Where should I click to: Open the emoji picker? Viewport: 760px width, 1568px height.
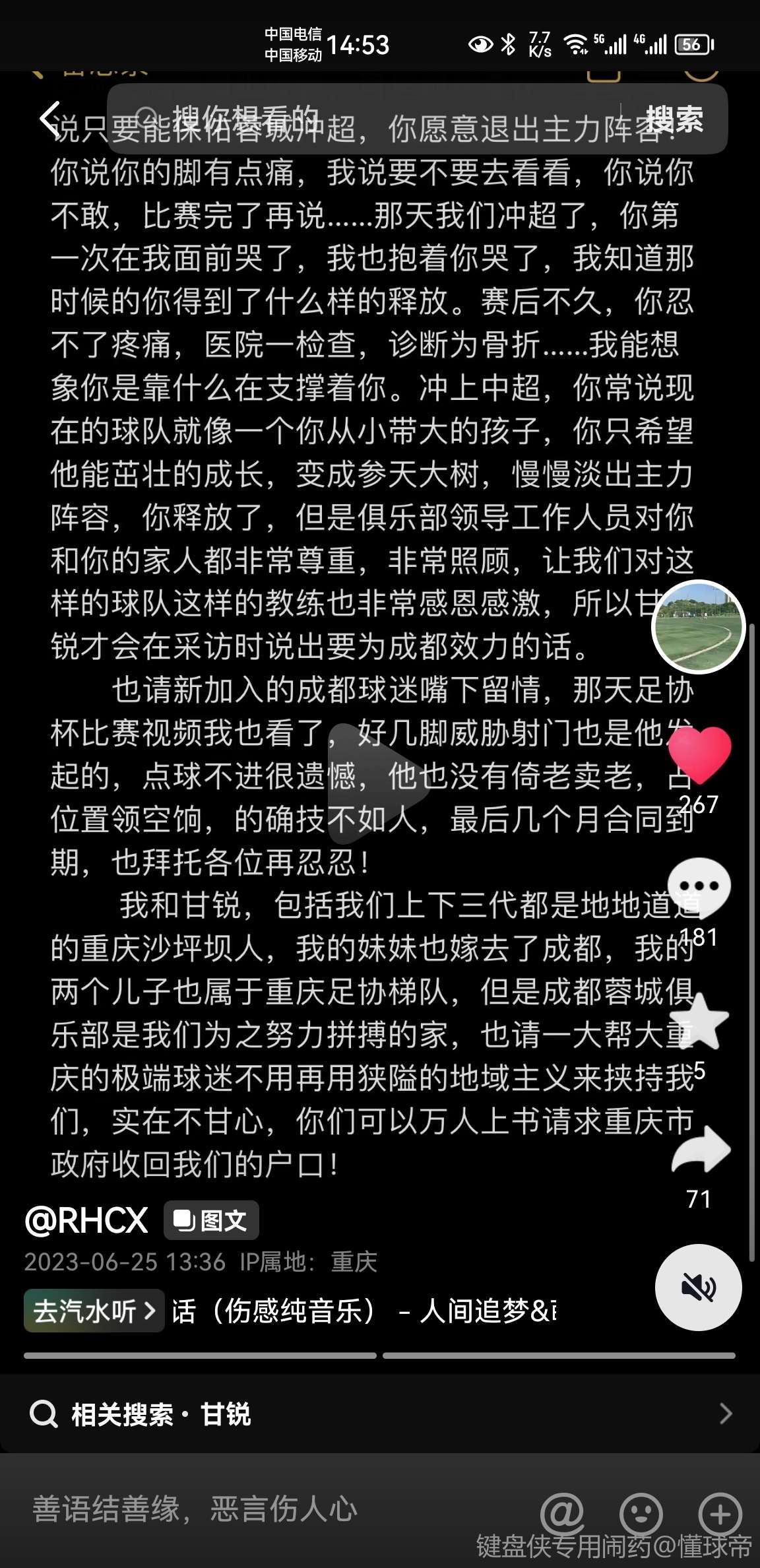641,1513
